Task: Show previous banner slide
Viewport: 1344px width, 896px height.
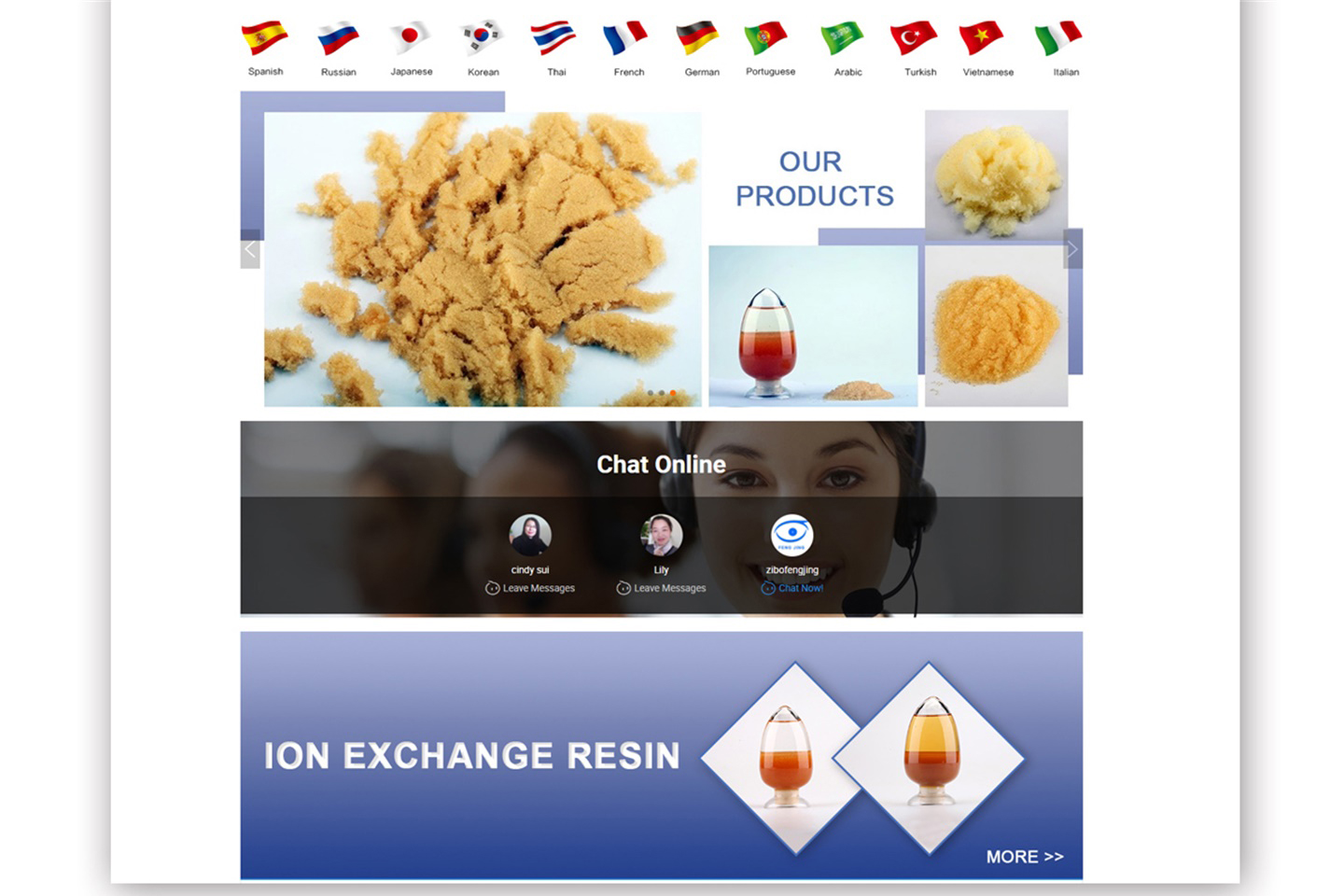Action: pos(250,249)
